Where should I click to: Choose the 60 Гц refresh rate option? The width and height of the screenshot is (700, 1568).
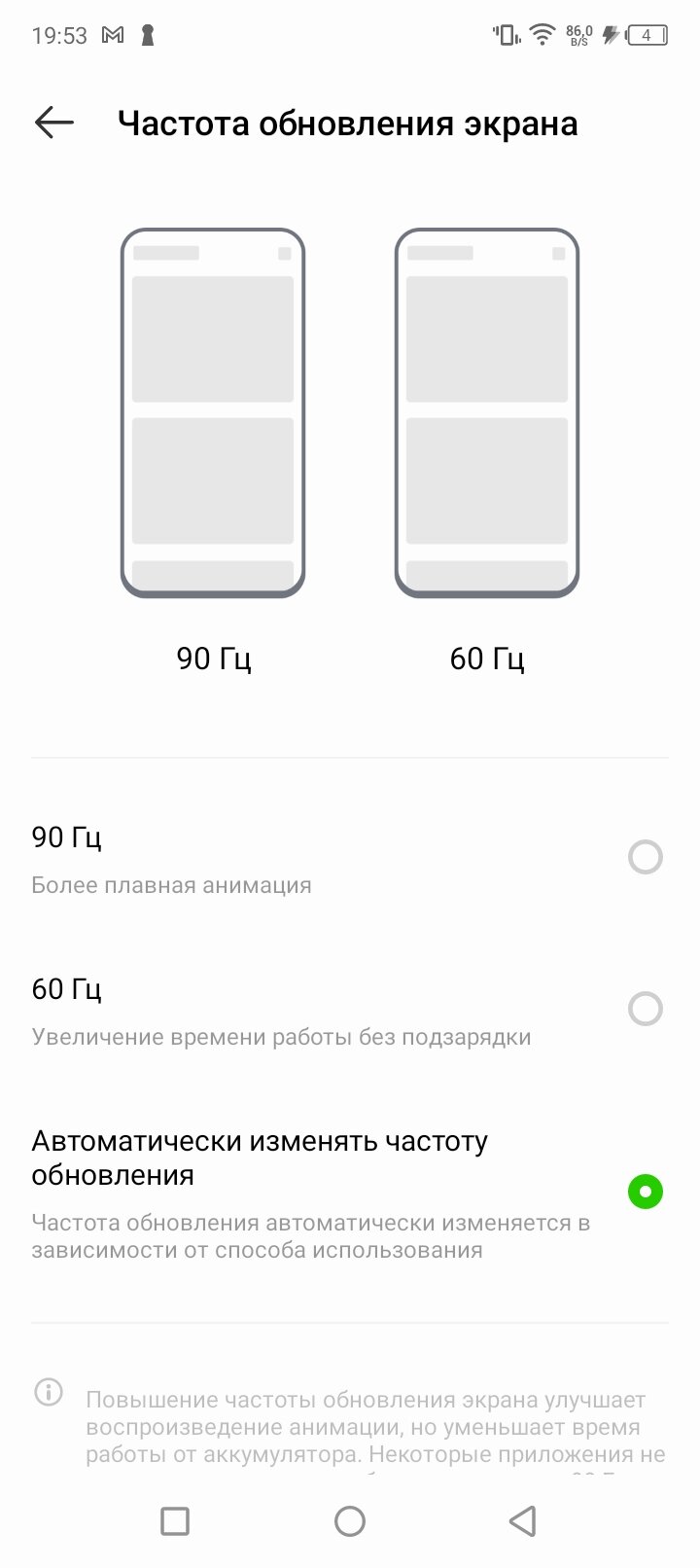pyautogui.click(x=350, y=1011)
